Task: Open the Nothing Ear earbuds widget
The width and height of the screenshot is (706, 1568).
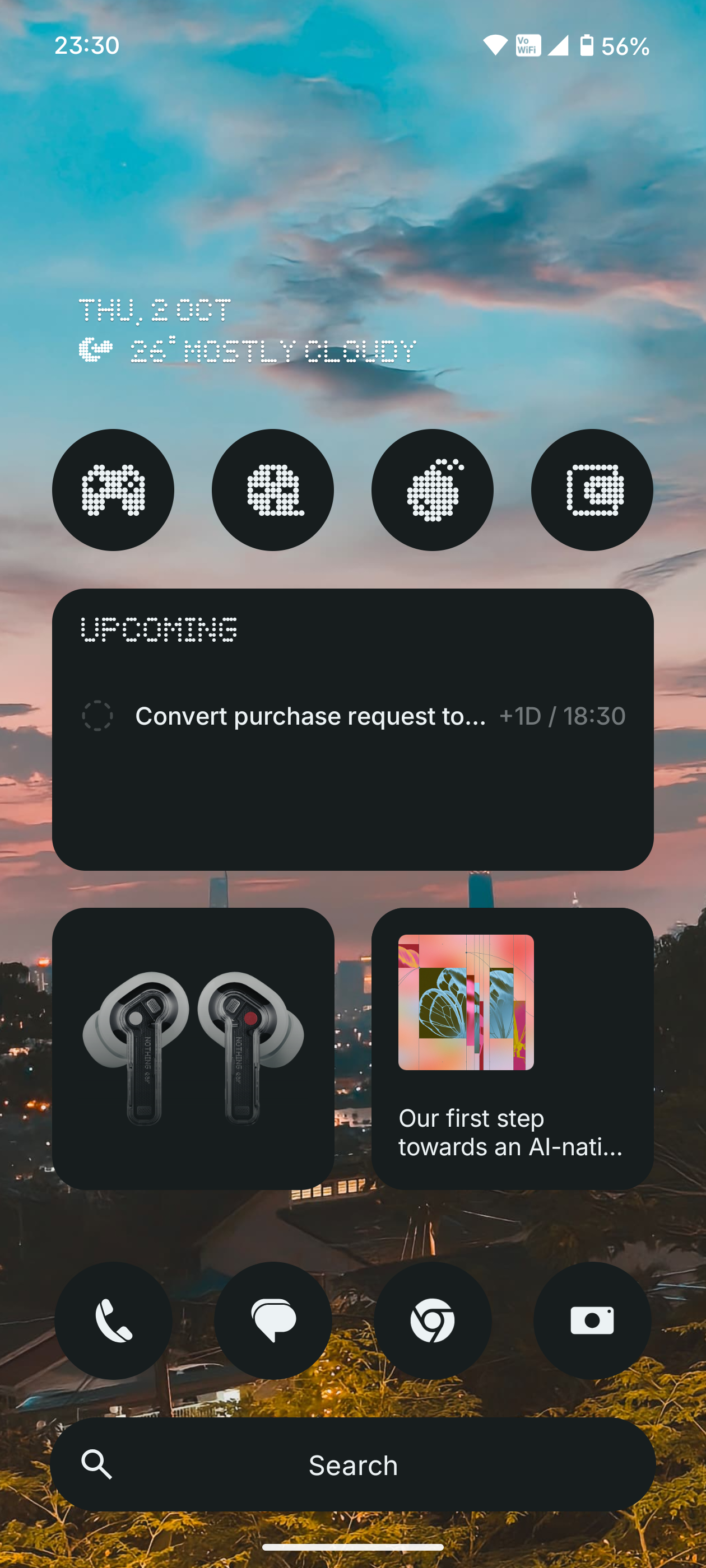Action: [193, 1048]
